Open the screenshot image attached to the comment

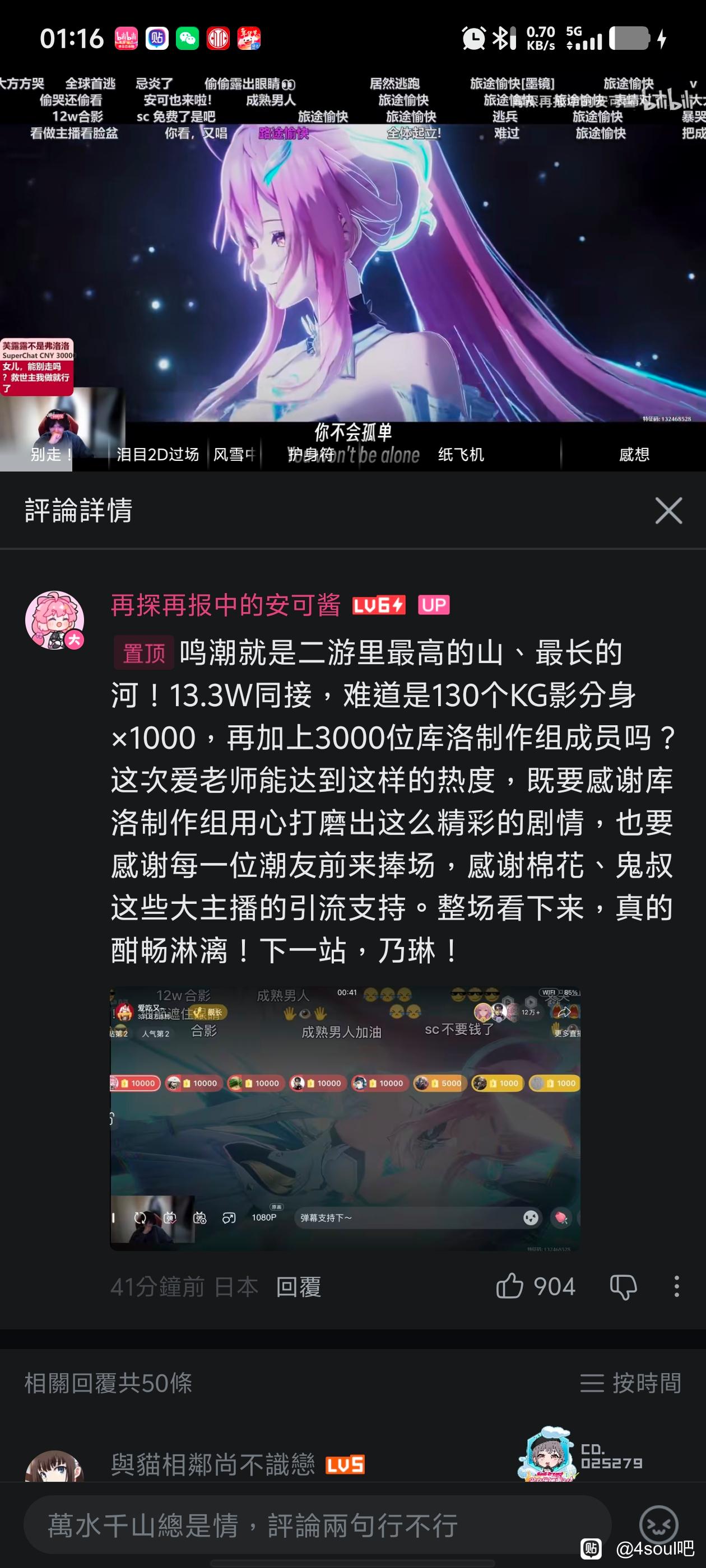click(x=345, y=1118)
